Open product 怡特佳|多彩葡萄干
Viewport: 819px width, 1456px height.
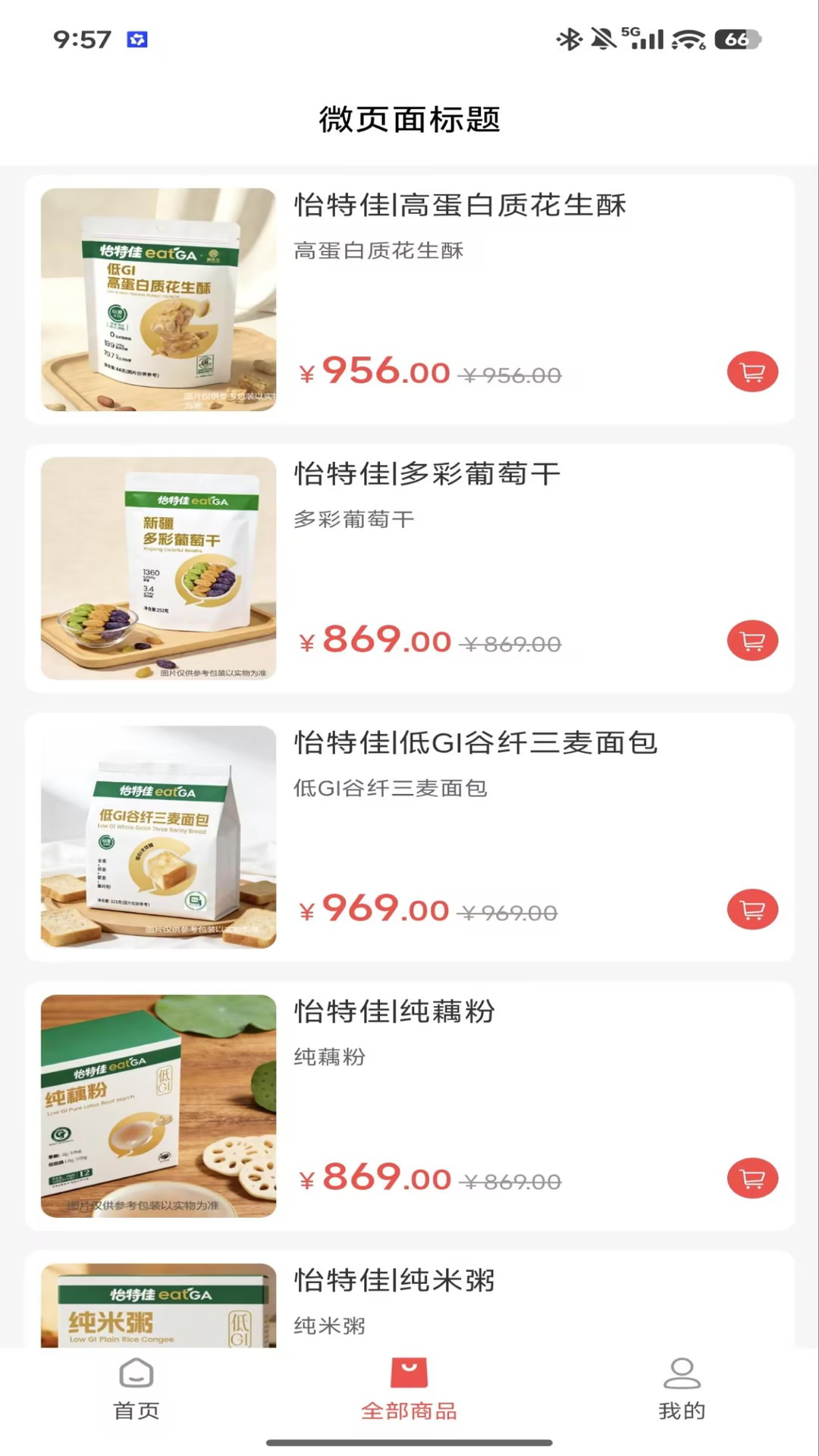[x=425, y=473]
